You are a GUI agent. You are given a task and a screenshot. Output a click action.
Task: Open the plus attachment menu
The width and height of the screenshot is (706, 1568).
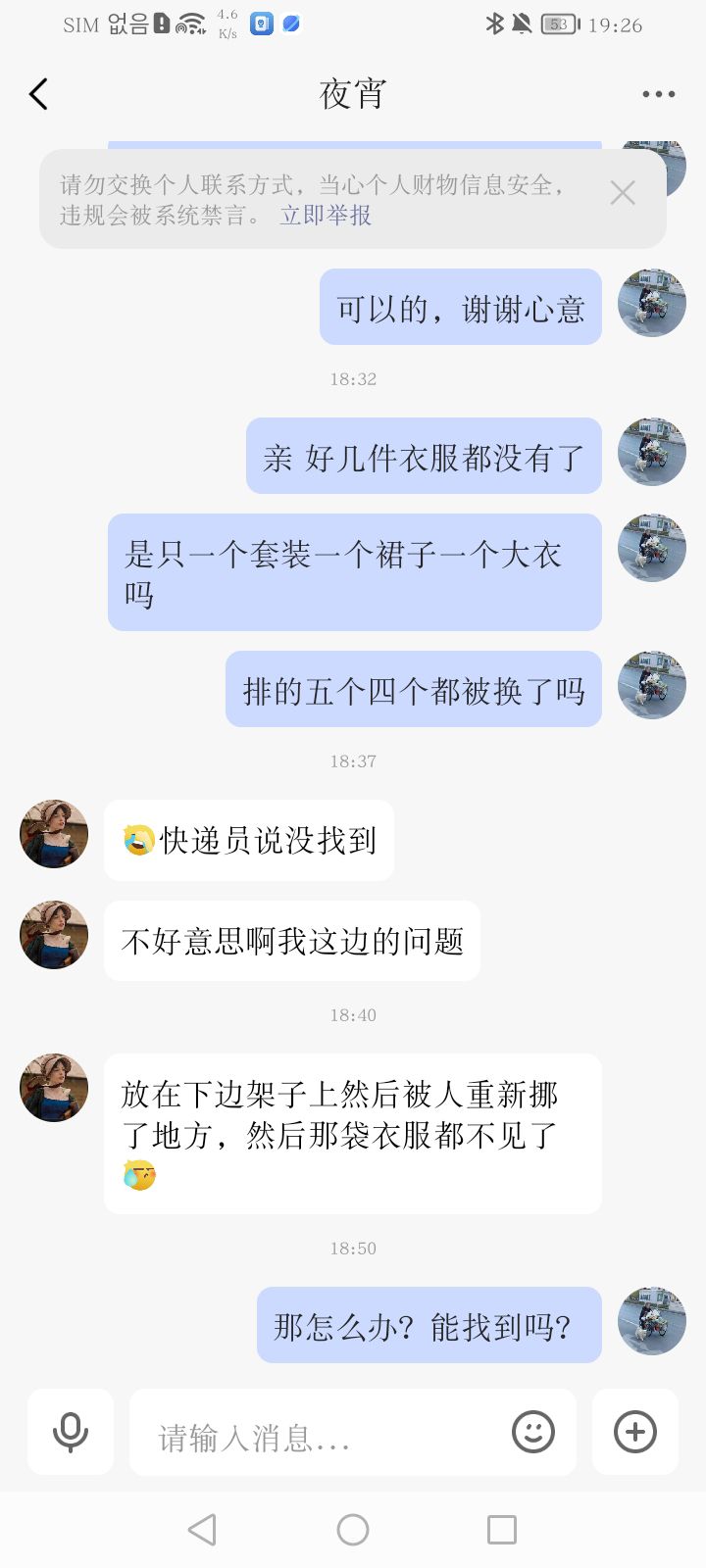(635, 1432)
